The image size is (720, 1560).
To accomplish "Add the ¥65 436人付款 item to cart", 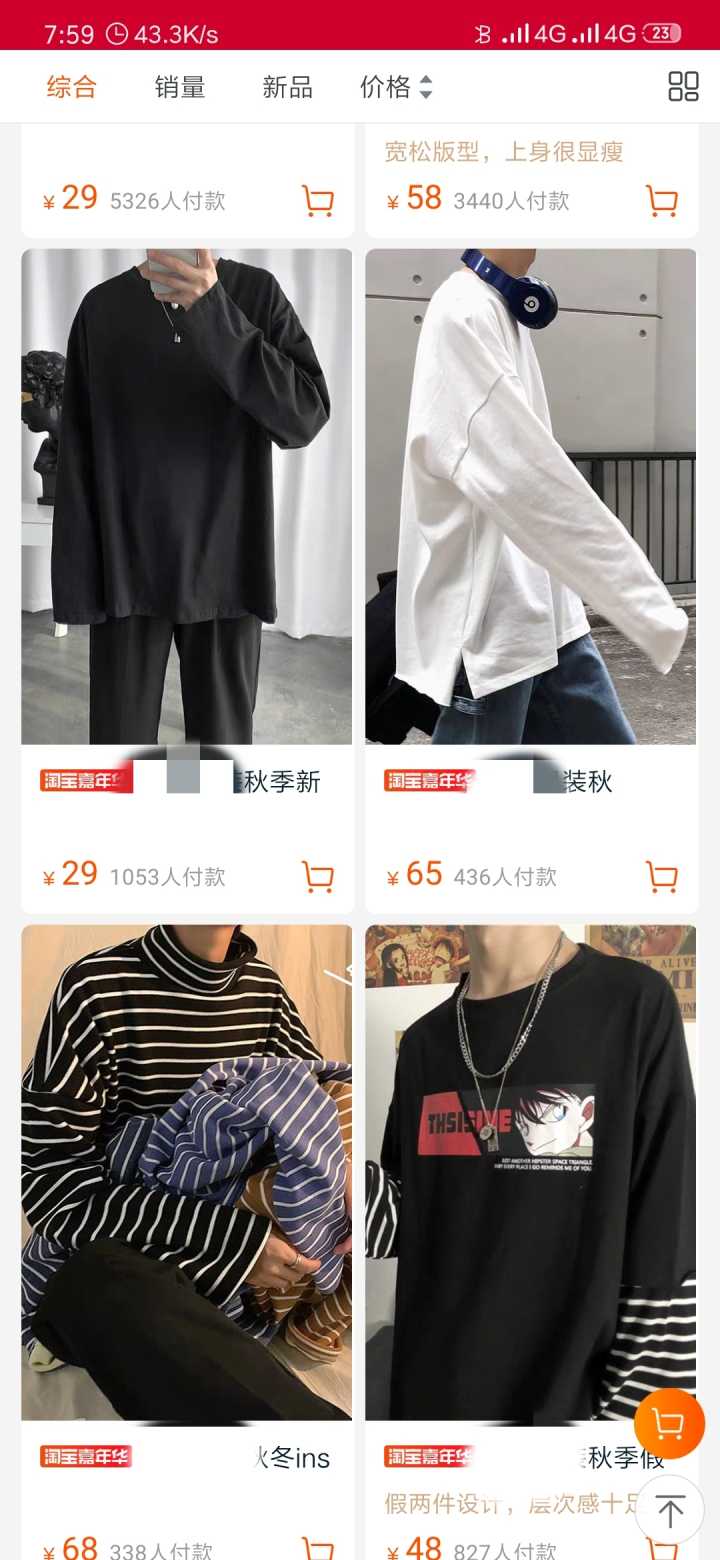I will click(x=662, y=877).
